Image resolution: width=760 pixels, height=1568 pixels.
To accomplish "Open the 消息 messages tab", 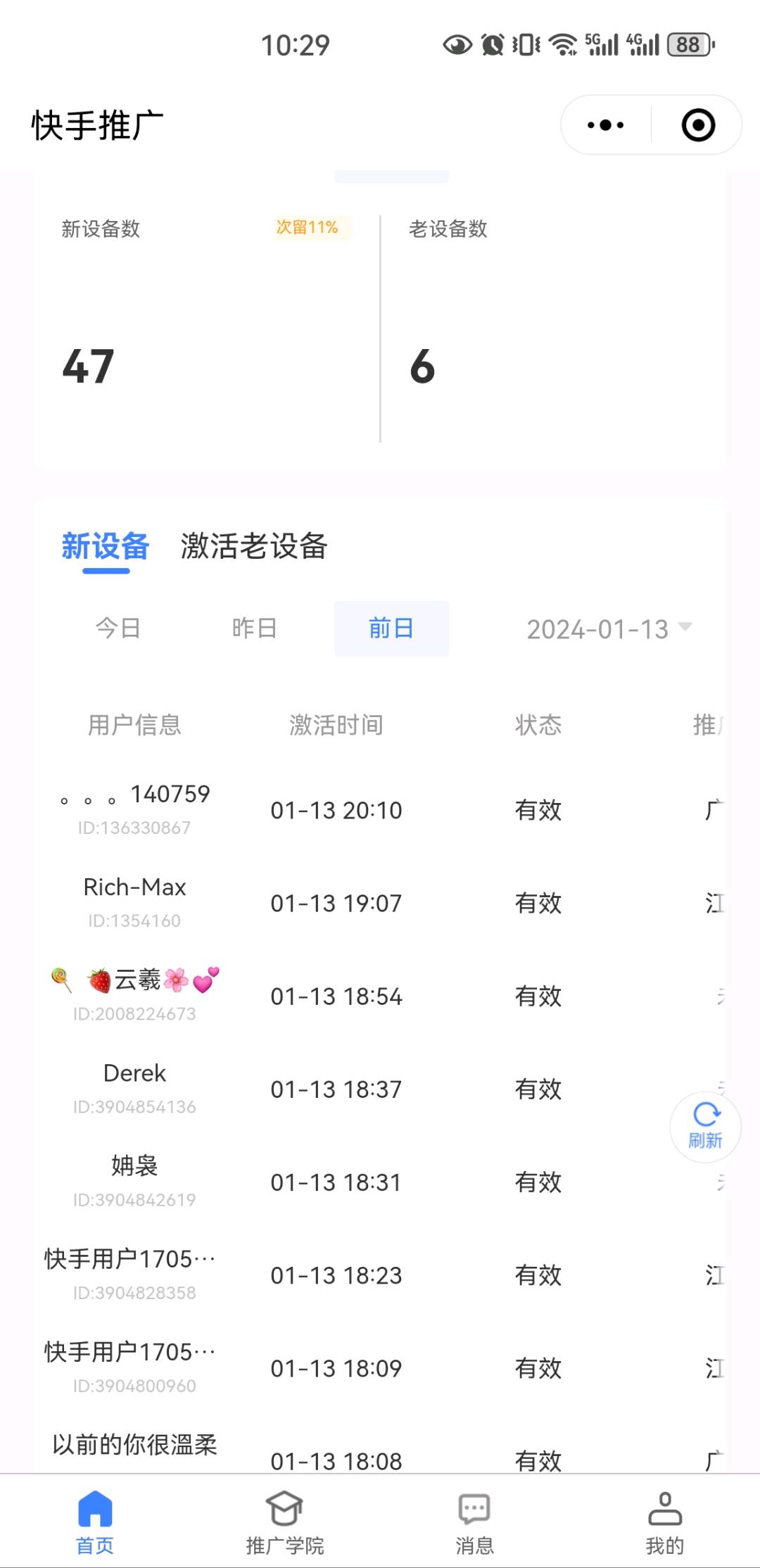I will pyautogui.click(x=475, y=1522).
